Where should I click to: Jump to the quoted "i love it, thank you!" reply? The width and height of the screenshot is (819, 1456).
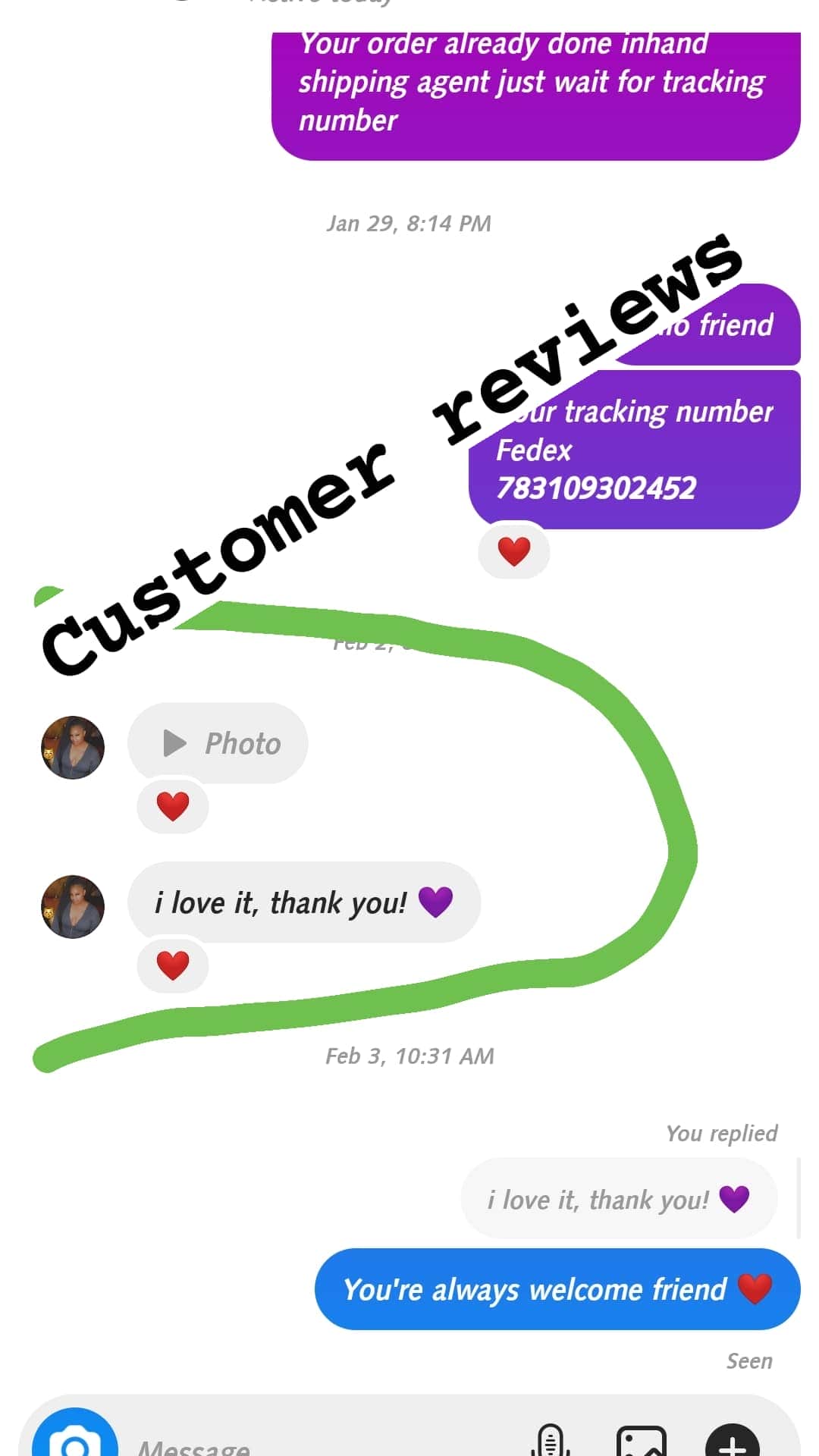pyautogui.click(x=619, y=1199)
